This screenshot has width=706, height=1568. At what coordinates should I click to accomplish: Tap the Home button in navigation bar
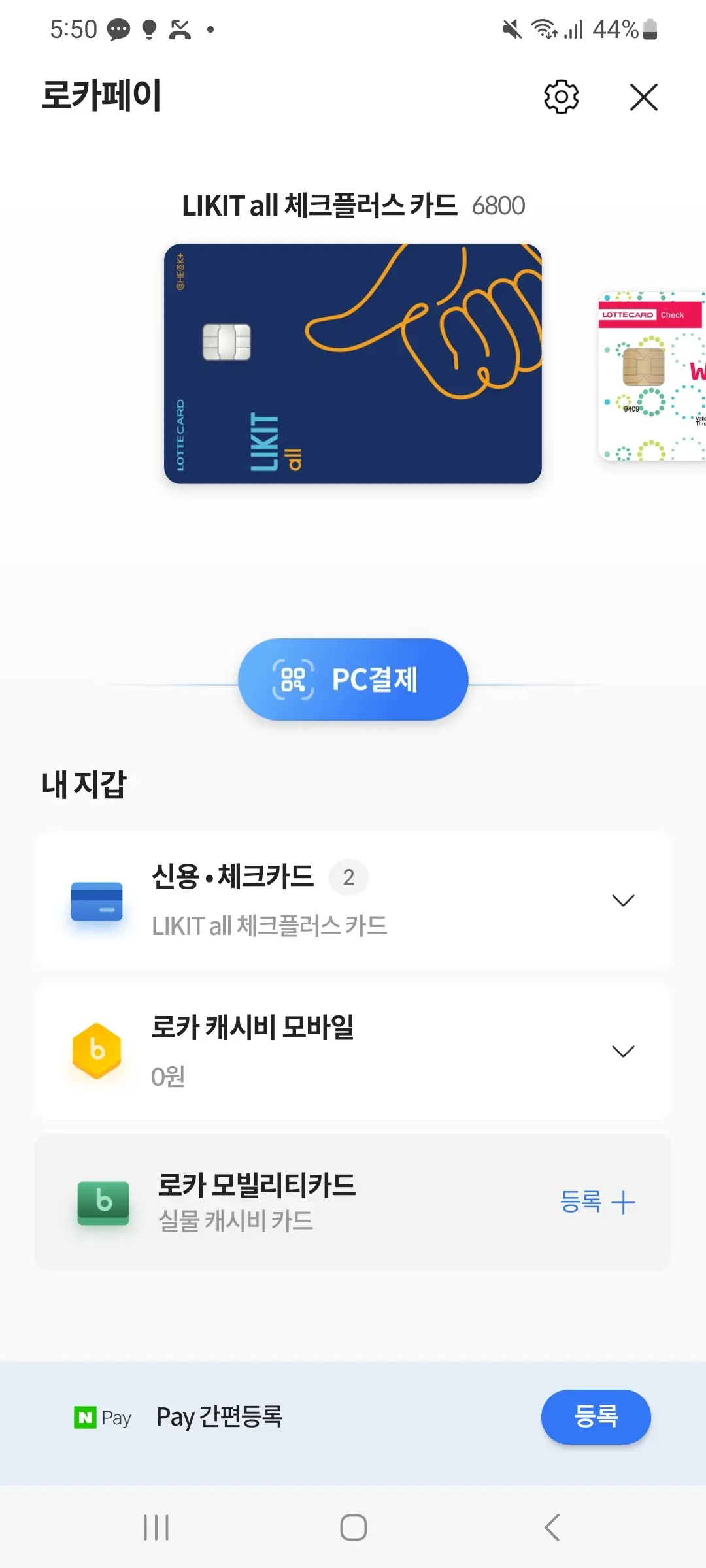point(353,1527)
